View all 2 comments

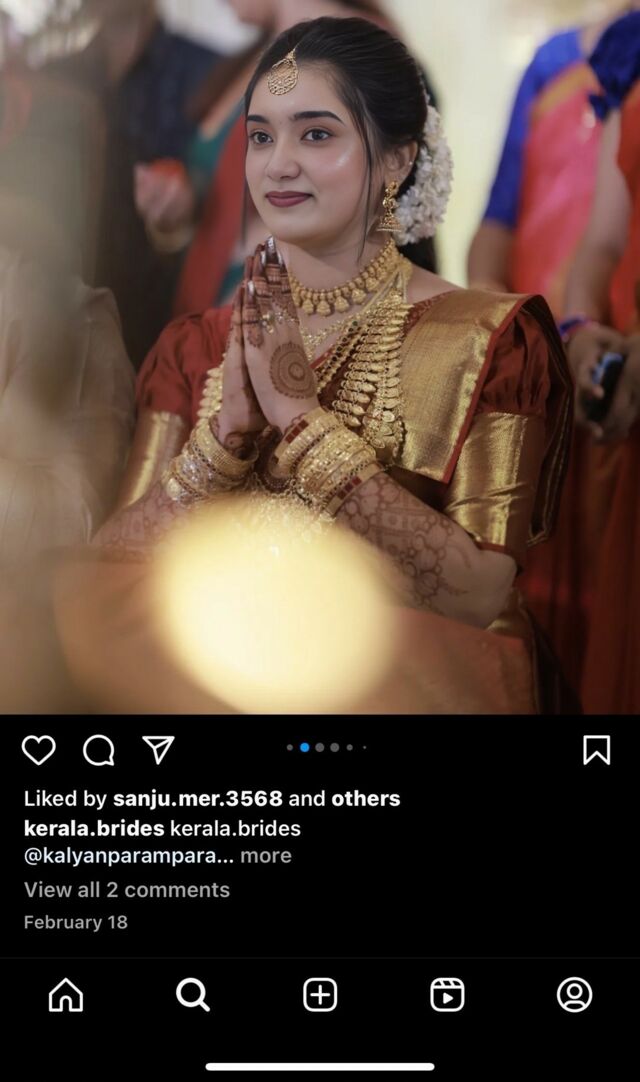(x=127, y=890)
